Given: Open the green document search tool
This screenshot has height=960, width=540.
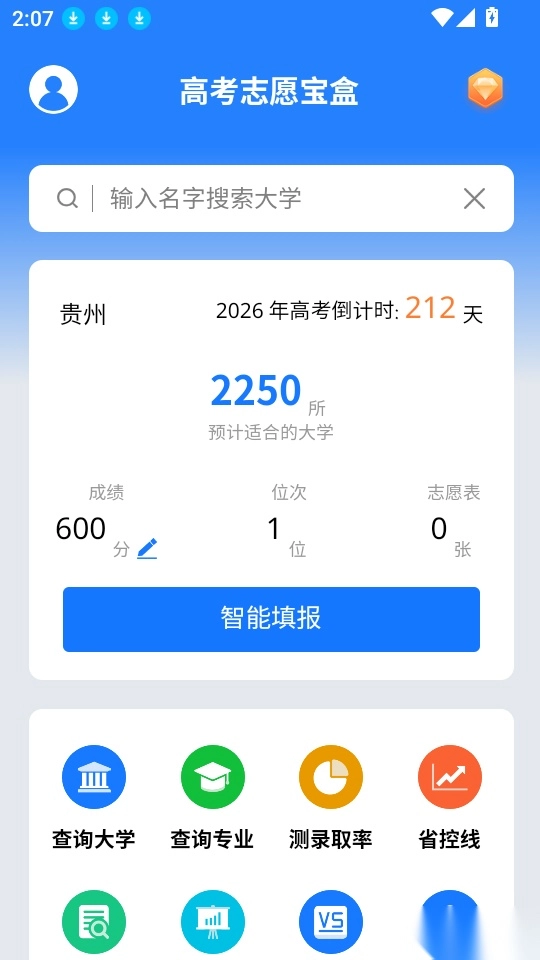Looking at the screenshot, I should click(x=94, y=921).
